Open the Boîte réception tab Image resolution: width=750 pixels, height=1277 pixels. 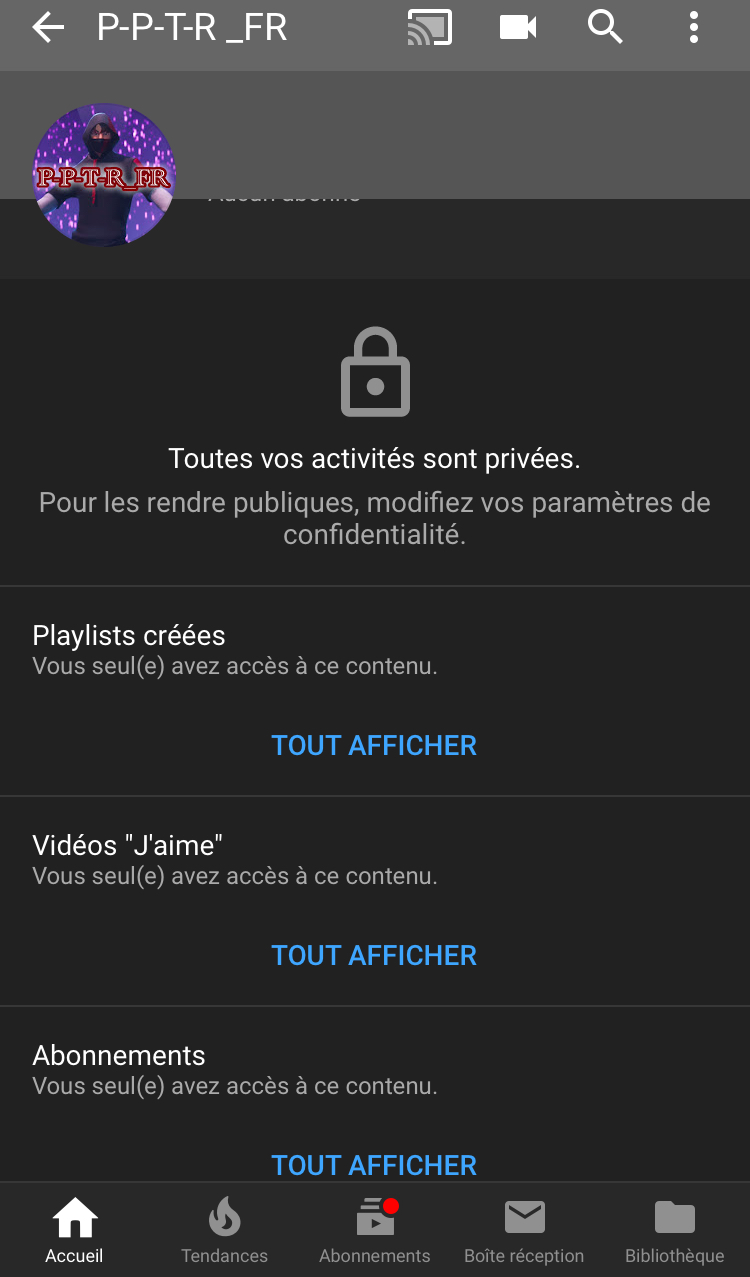point(524,1232)
